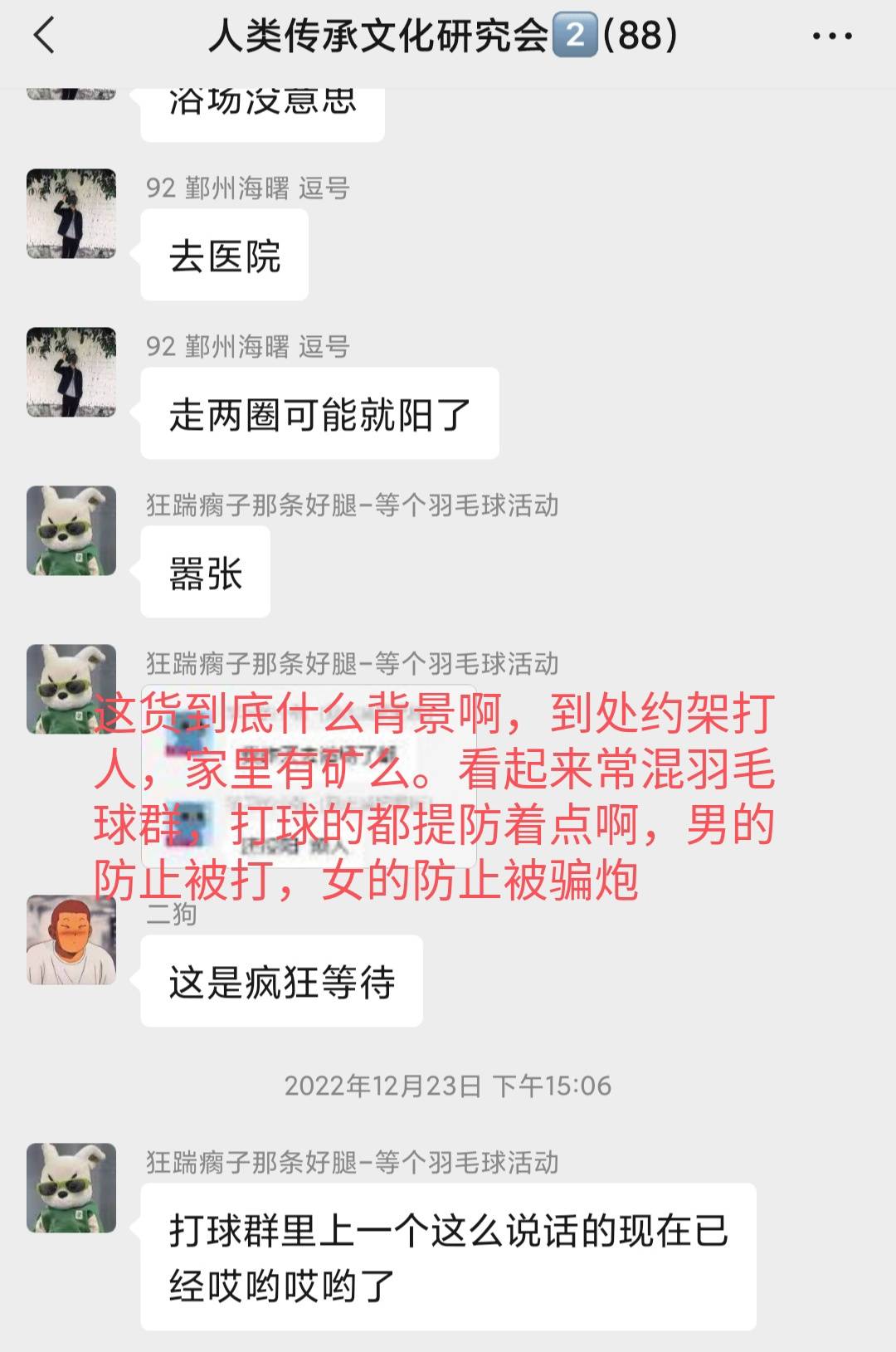View 二狗's profile picture
896x1352 pixels.
[x=71, y=940]
